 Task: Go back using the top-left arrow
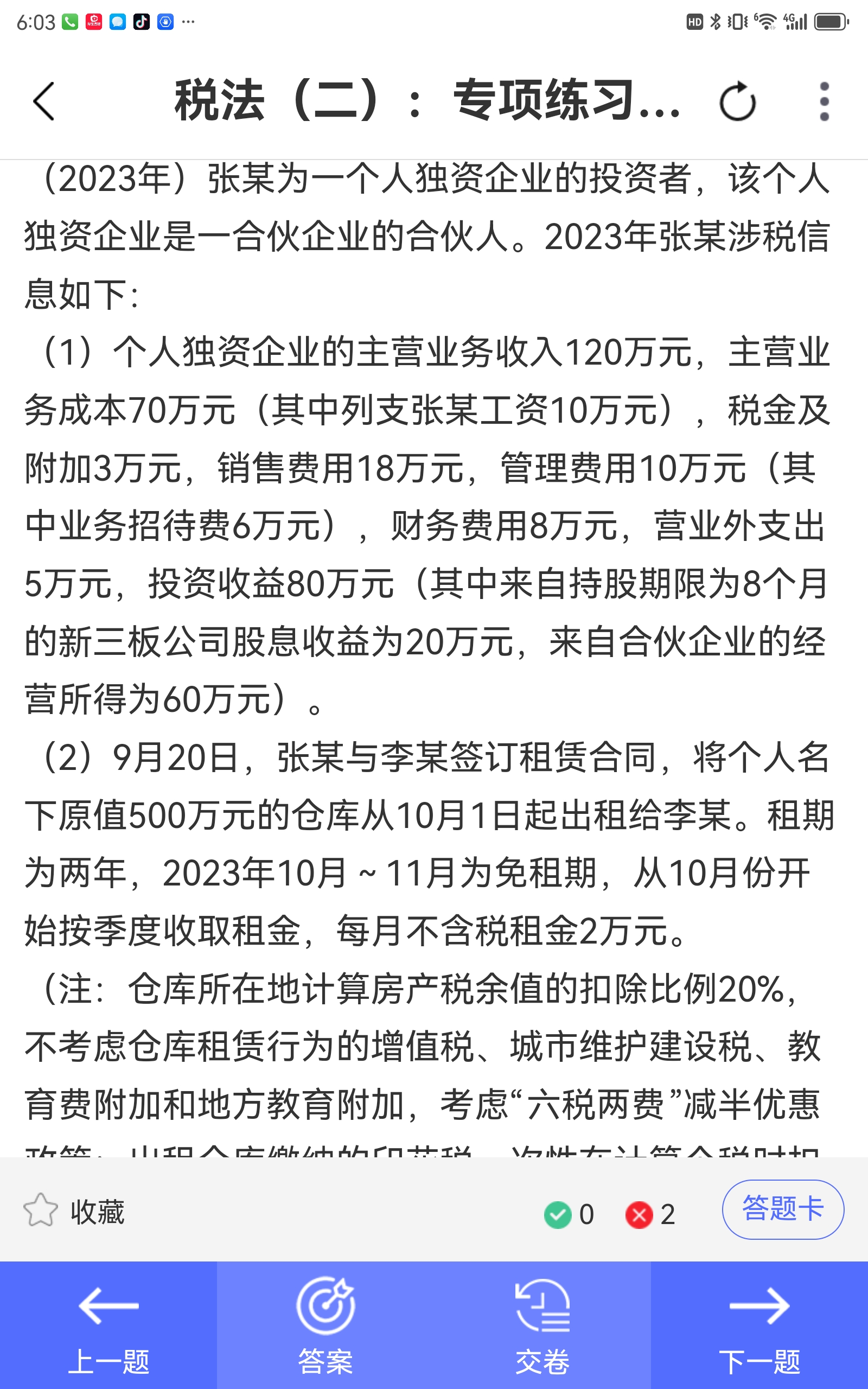[x=43, y=101]
